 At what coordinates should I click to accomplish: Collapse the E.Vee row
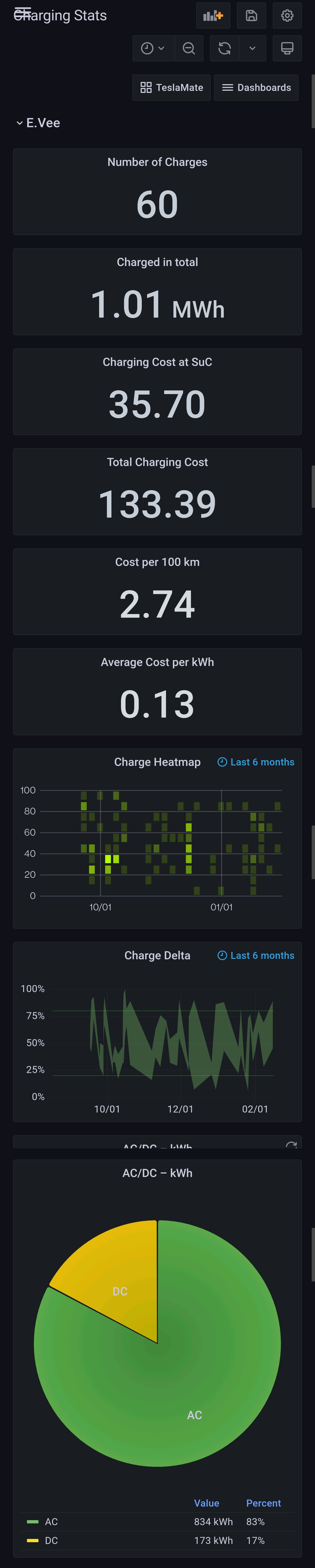[x=38, y=123]
